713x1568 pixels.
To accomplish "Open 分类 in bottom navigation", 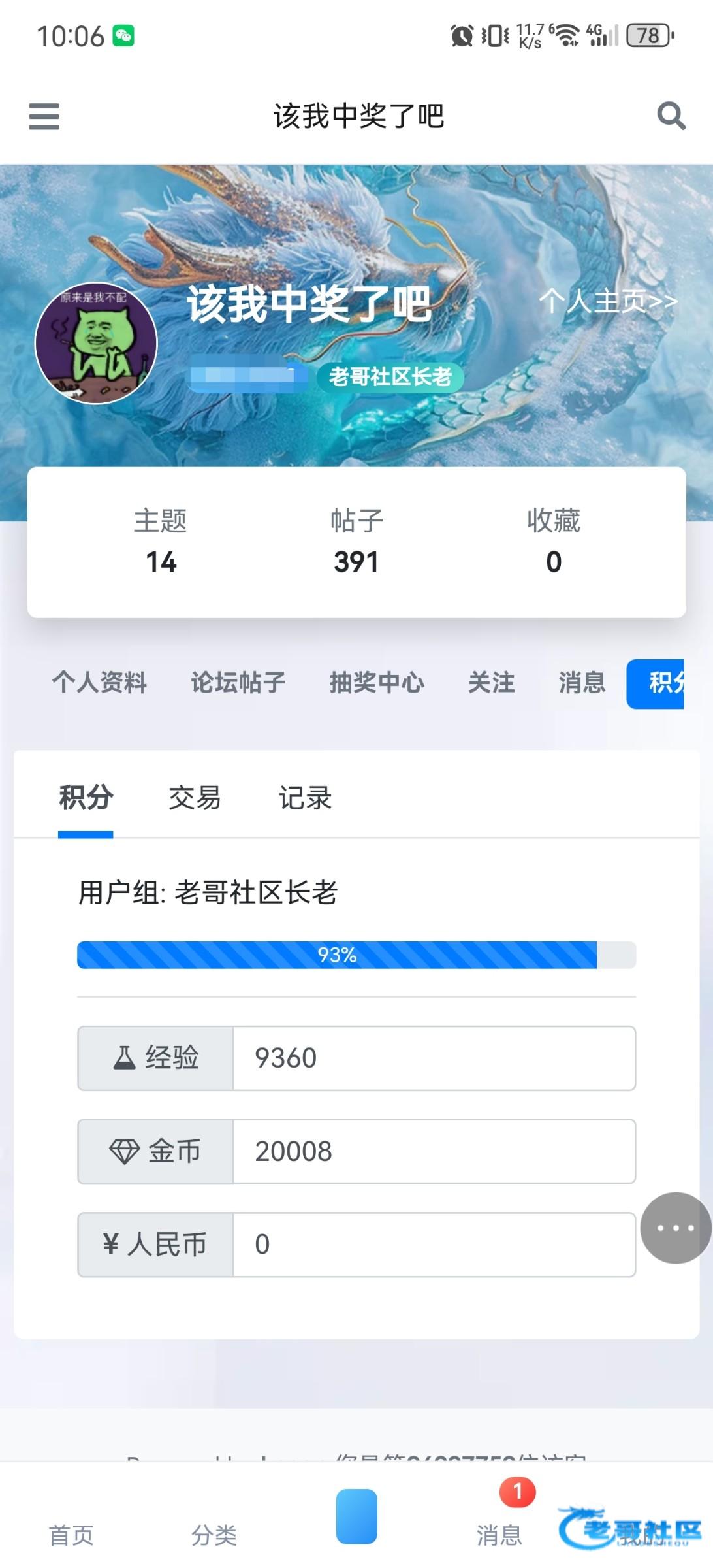I will 214,1533.
